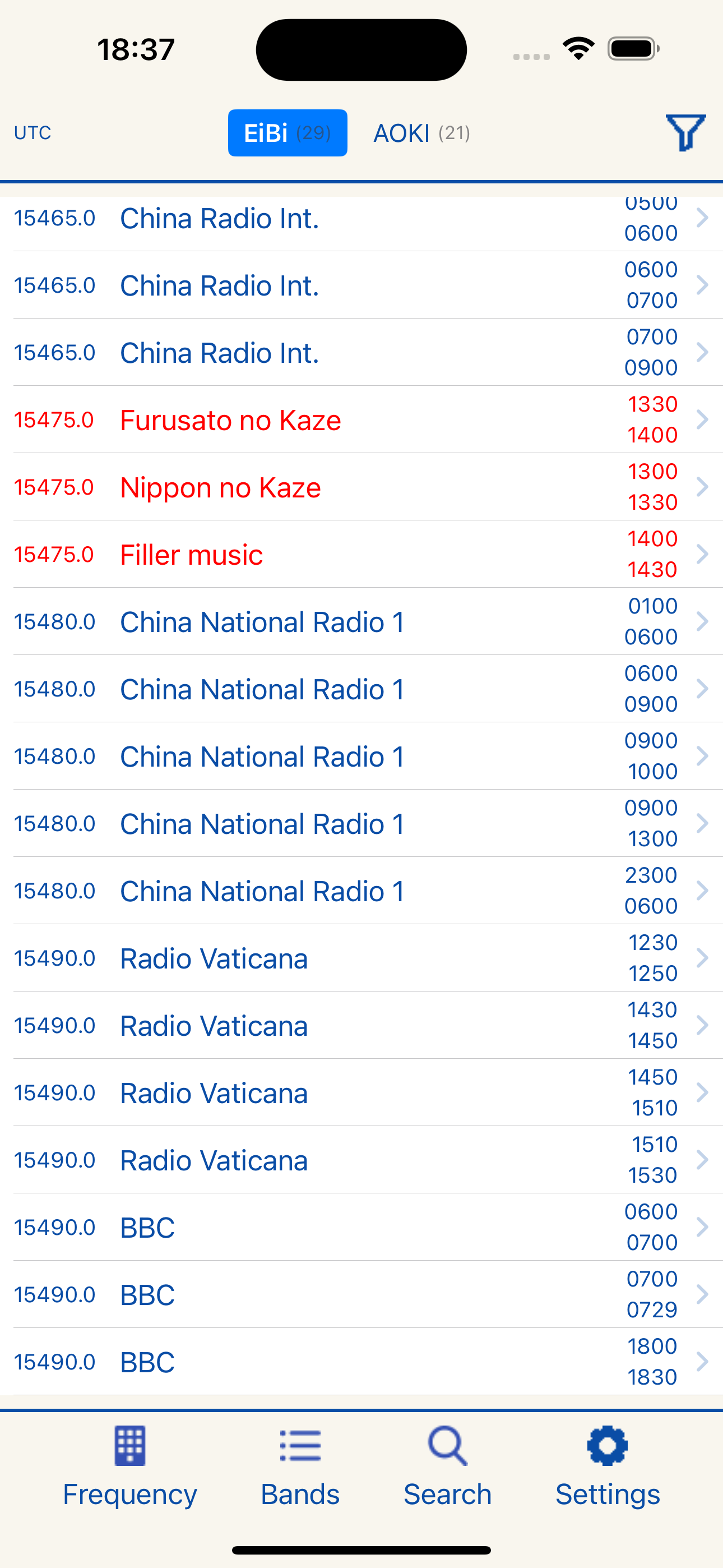Open the Settings tab
Image resolution: width=723 pixels, height=1568 pixels.
click(x=608, y=1466)
